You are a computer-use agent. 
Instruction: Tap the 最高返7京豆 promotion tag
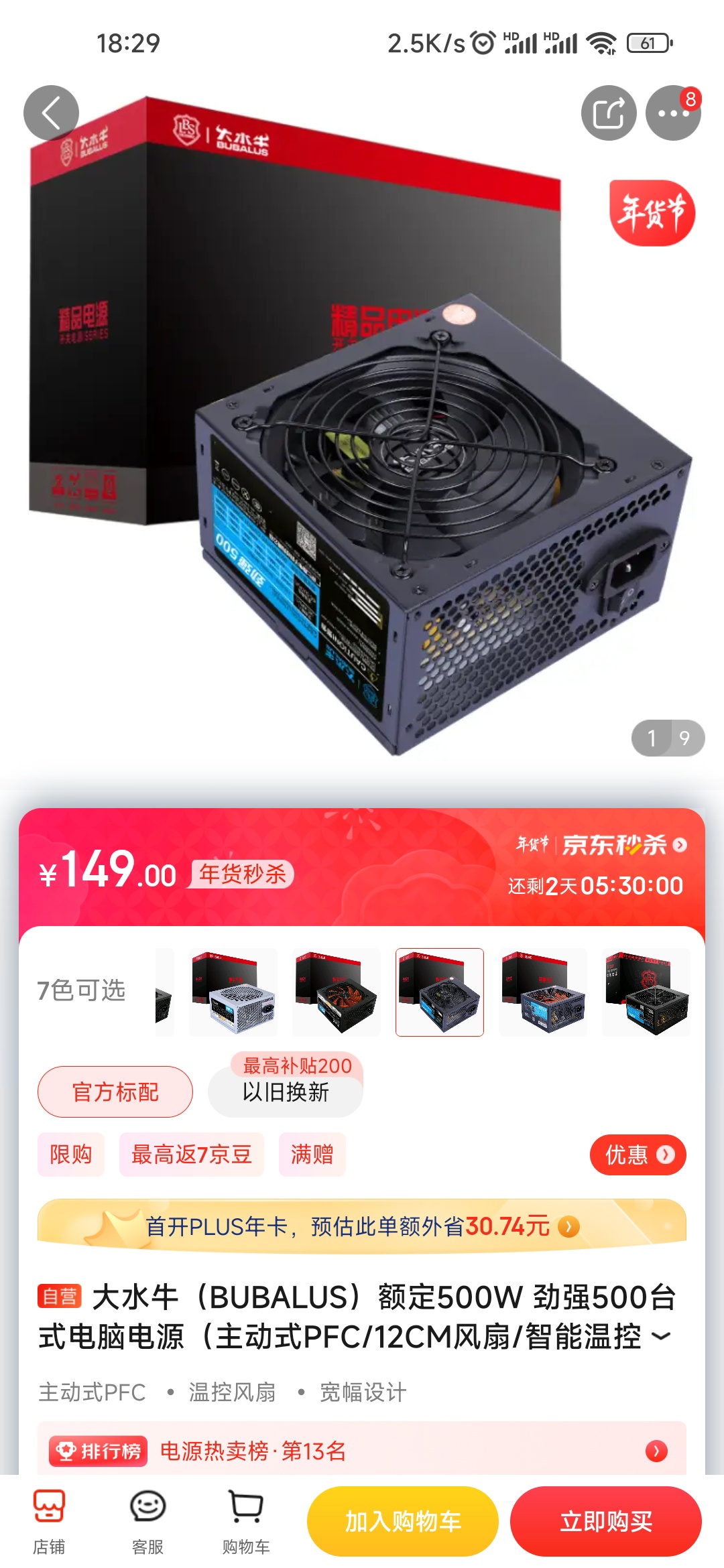pos(191,1155)
